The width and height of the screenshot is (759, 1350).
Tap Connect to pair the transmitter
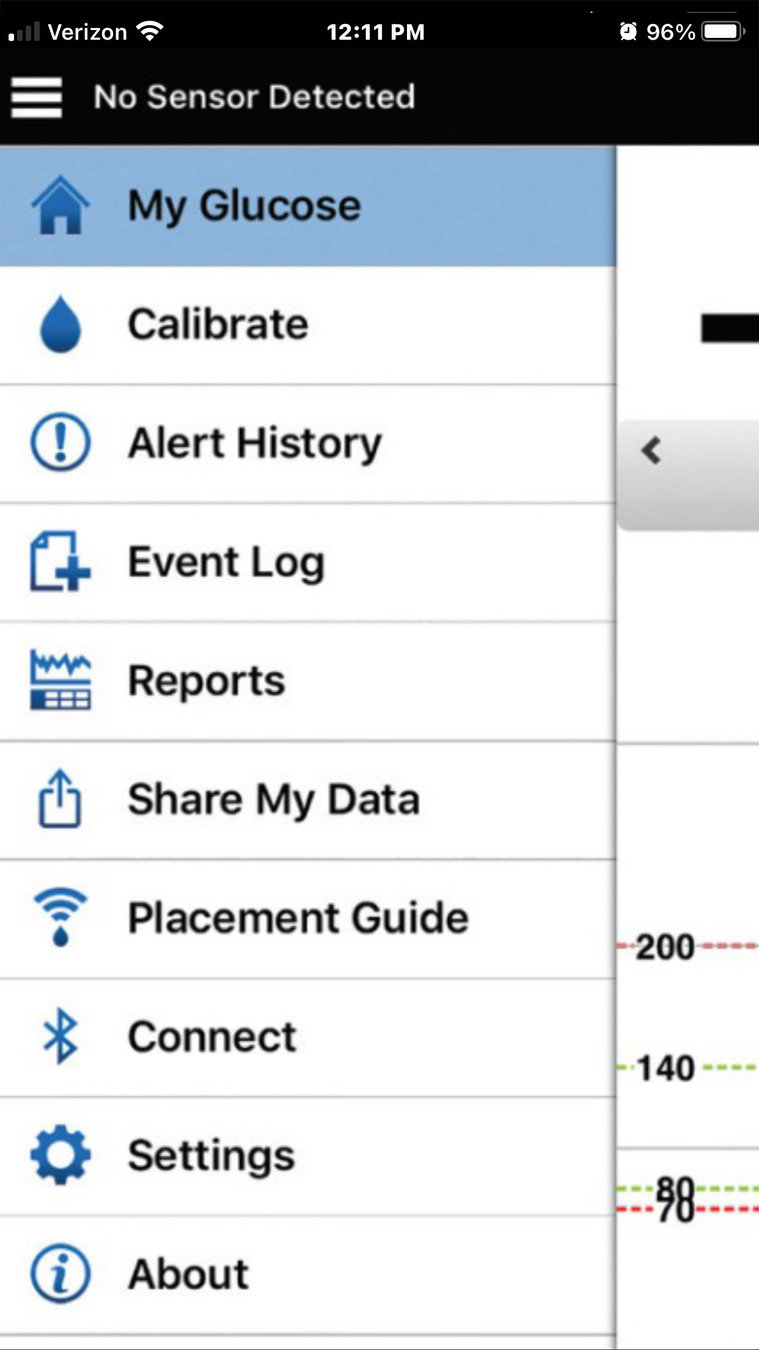tap(212, 1037)
